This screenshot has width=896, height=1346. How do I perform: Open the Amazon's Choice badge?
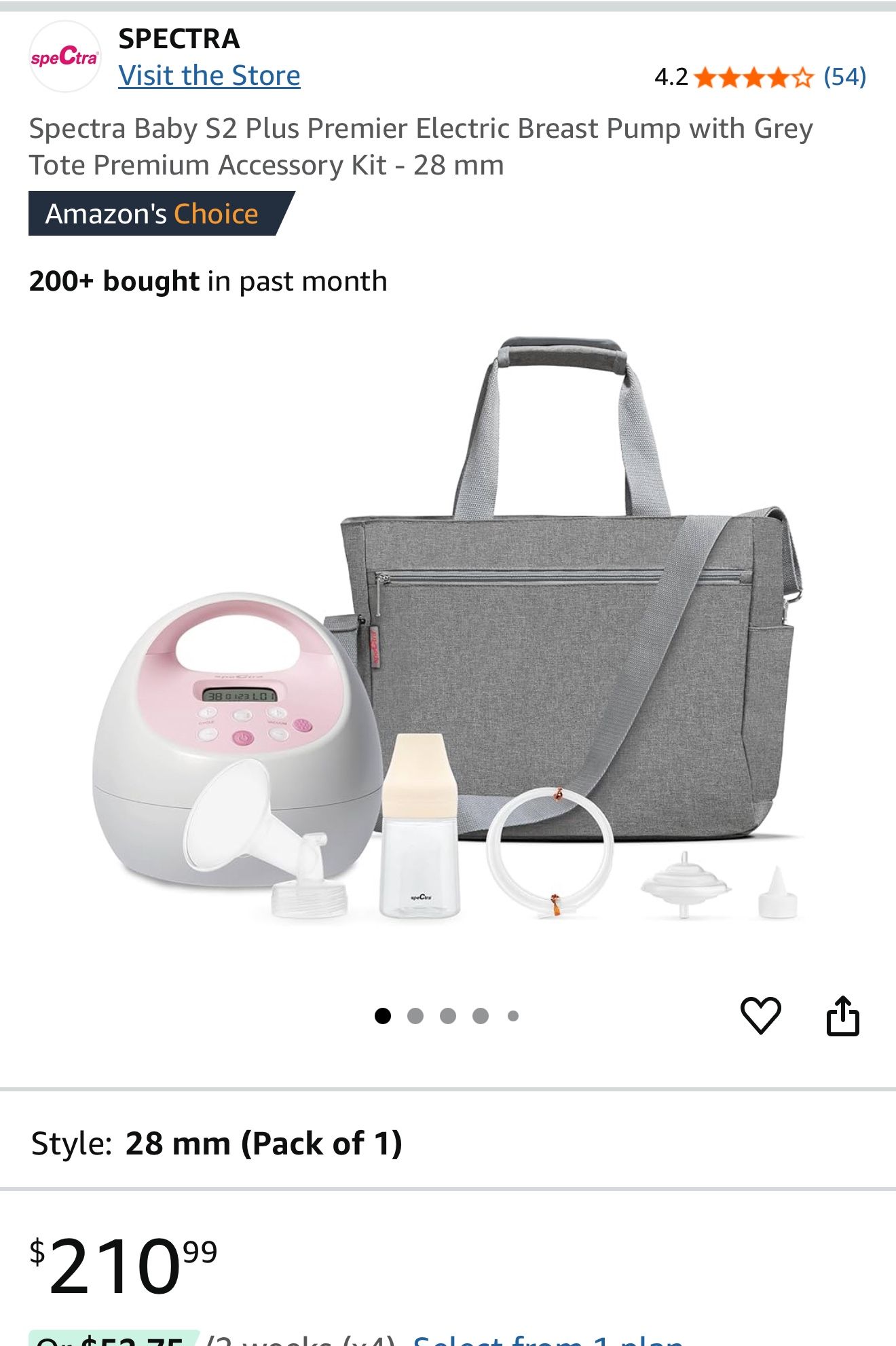(x=152, y=214)
